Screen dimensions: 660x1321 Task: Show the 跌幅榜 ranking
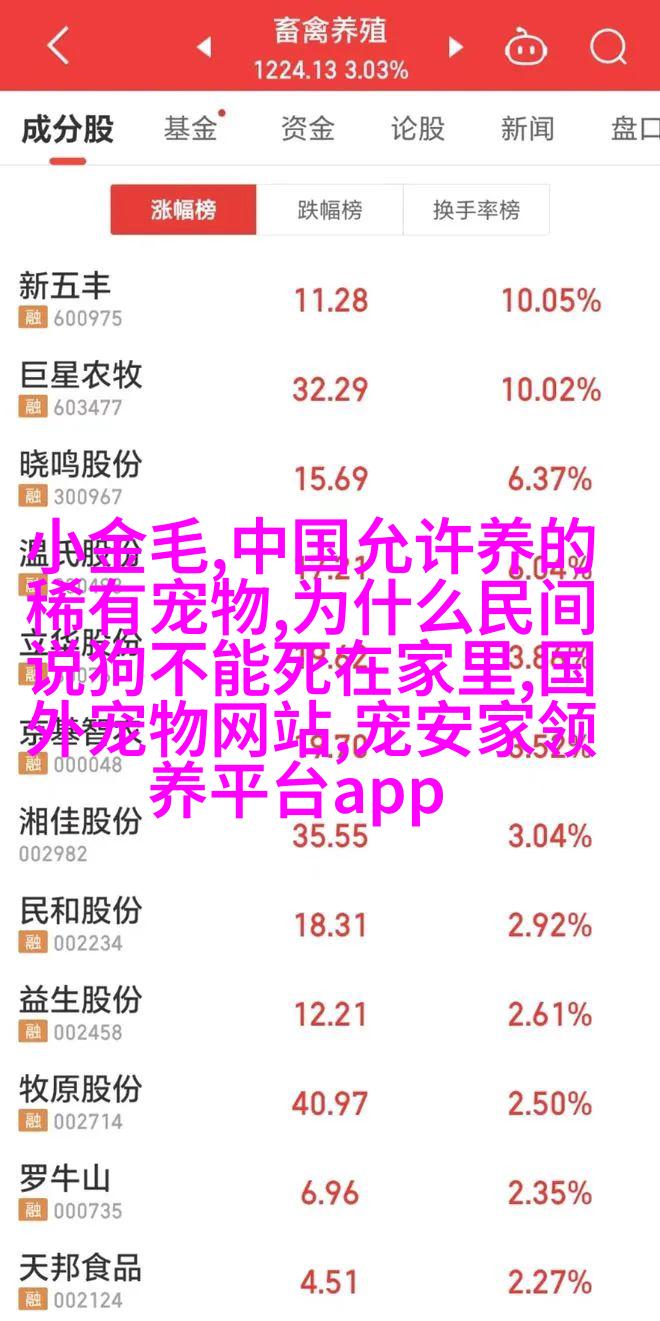pos(329,211)
